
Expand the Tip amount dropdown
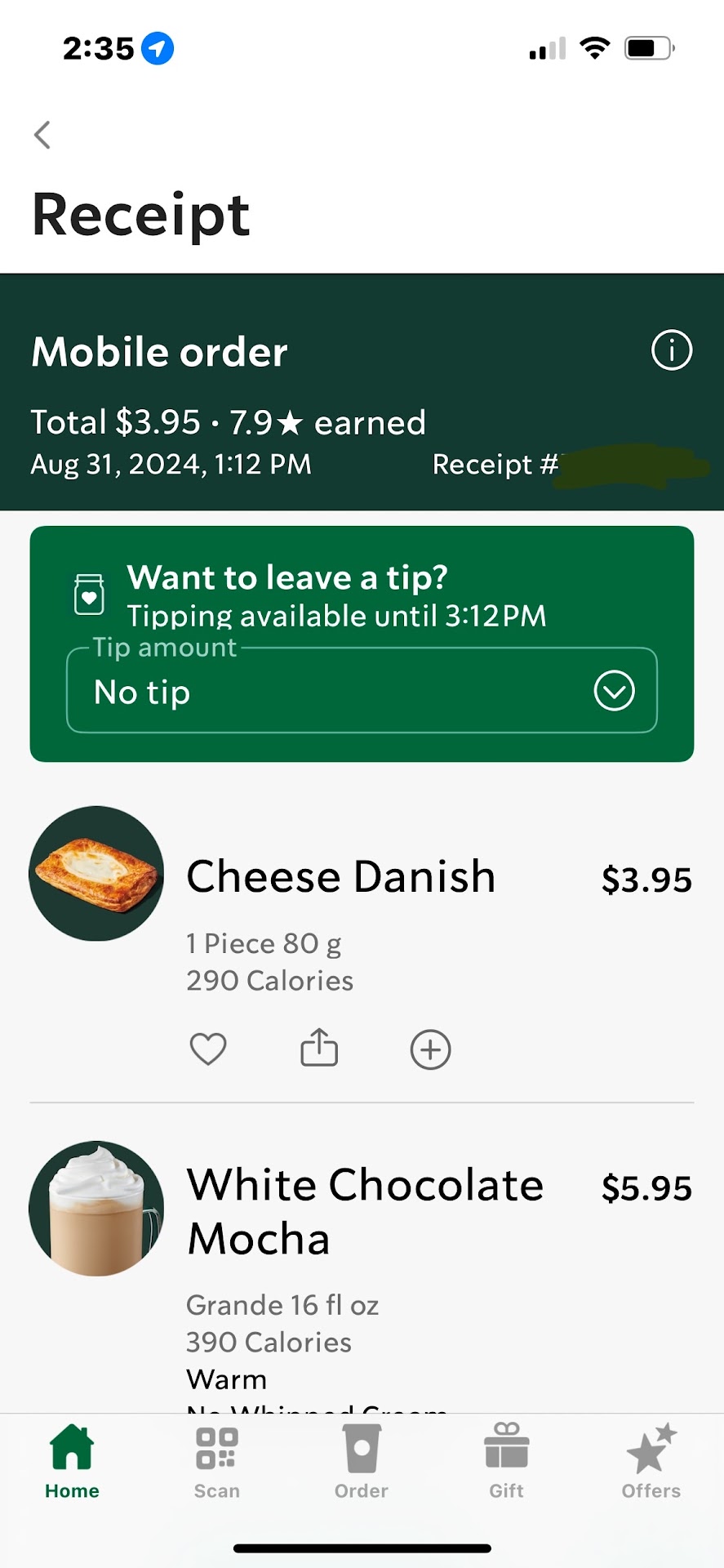coord(614,691)
